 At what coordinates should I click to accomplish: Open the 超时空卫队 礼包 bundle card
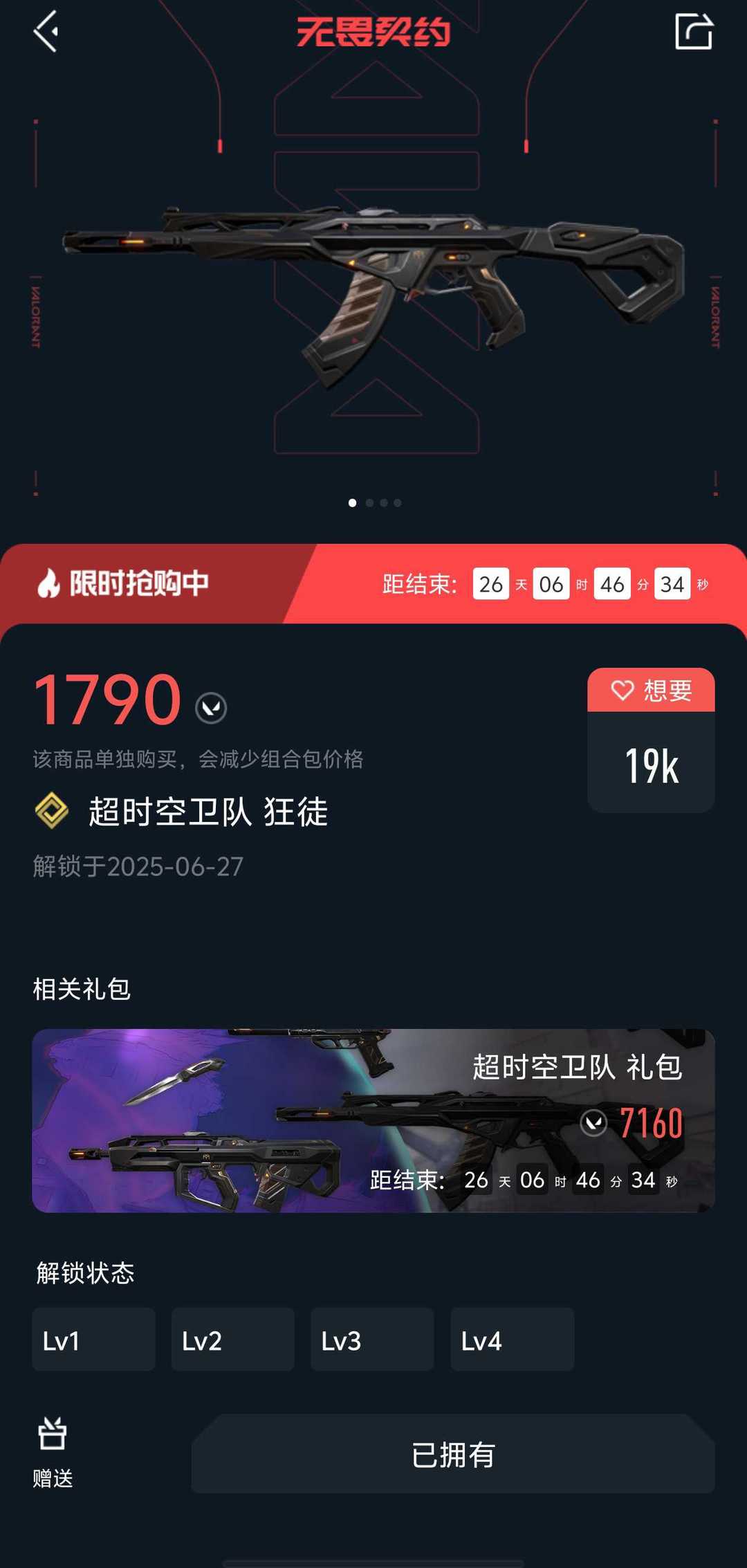point(373,1120)
